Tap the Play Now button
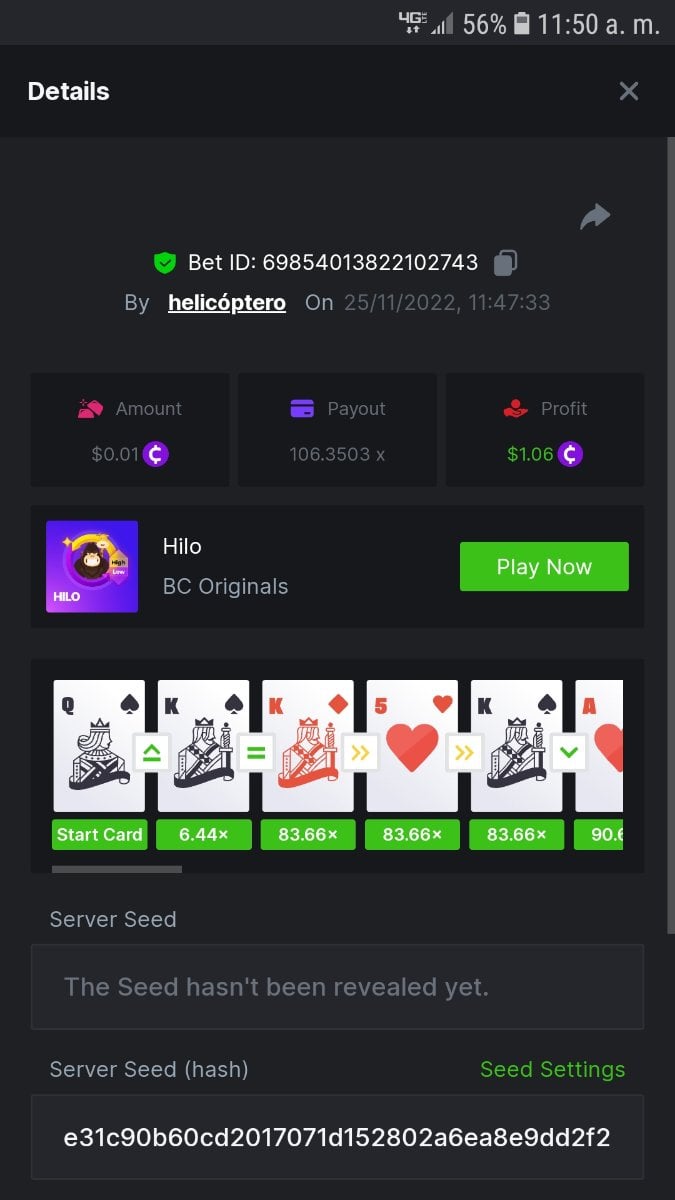The width and height of the screenshot is (675, 1200). coord(544,567)
